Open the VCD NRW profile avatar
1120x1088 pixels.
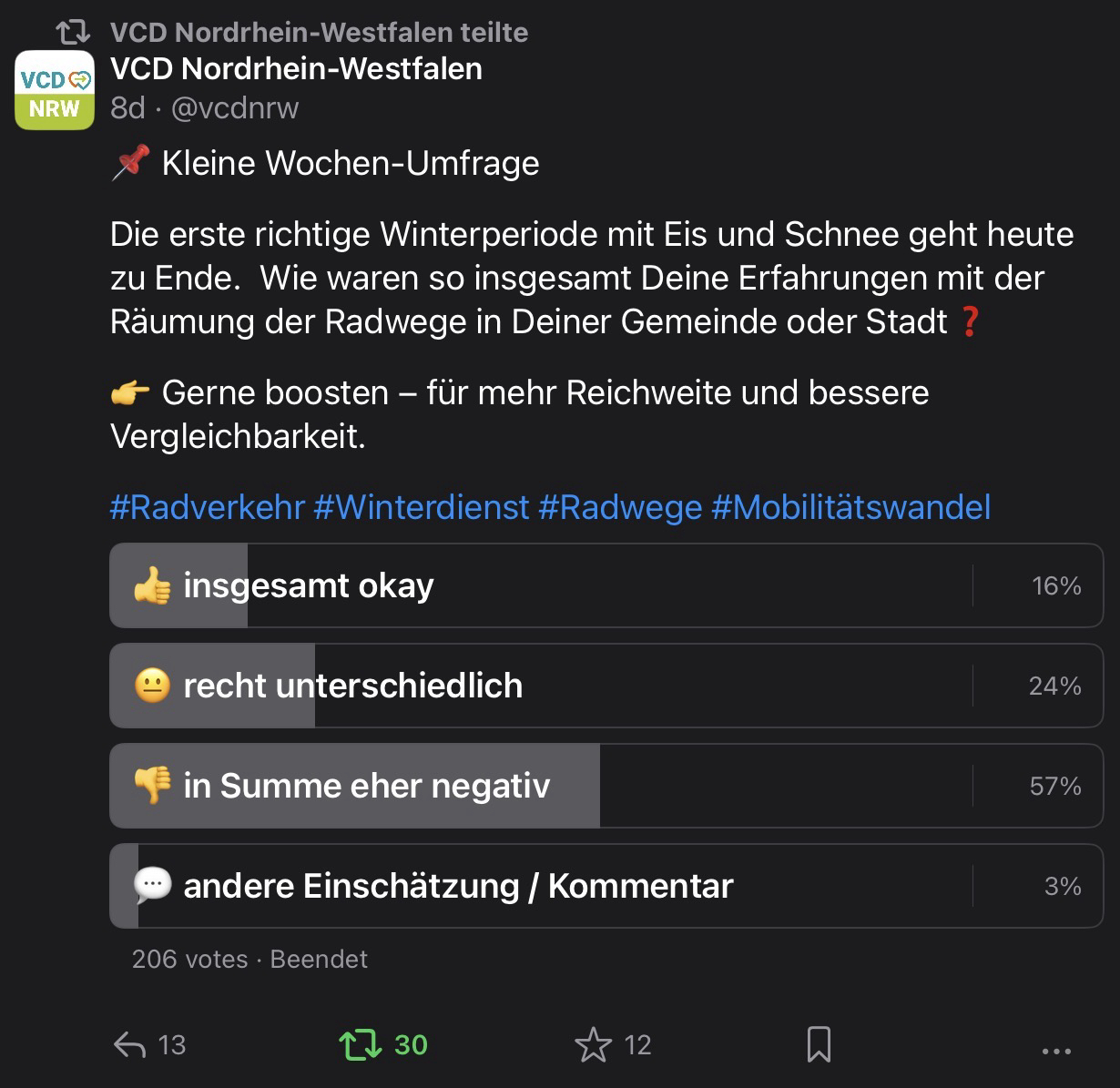55,90
